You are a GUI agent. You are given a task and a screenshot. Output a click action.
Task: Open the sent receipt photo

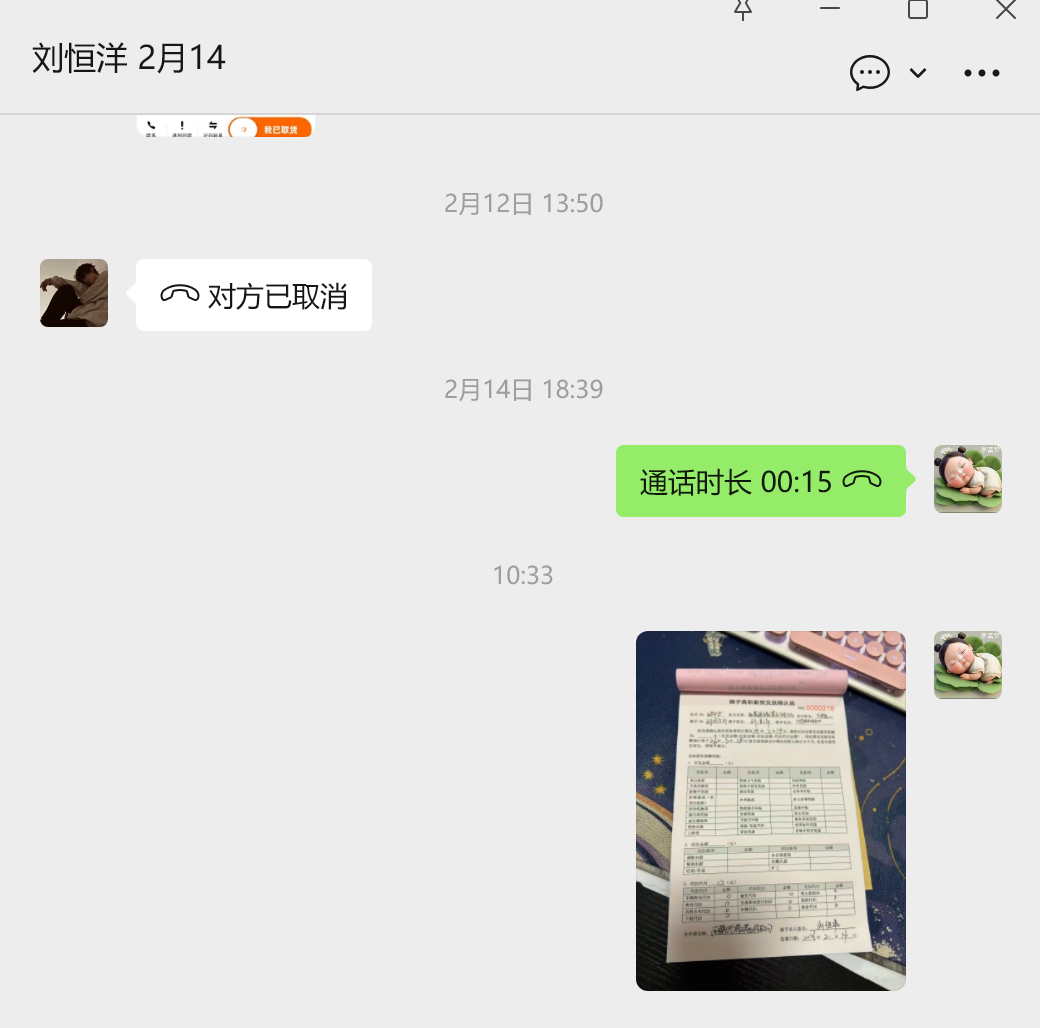(x=770, y=810)
